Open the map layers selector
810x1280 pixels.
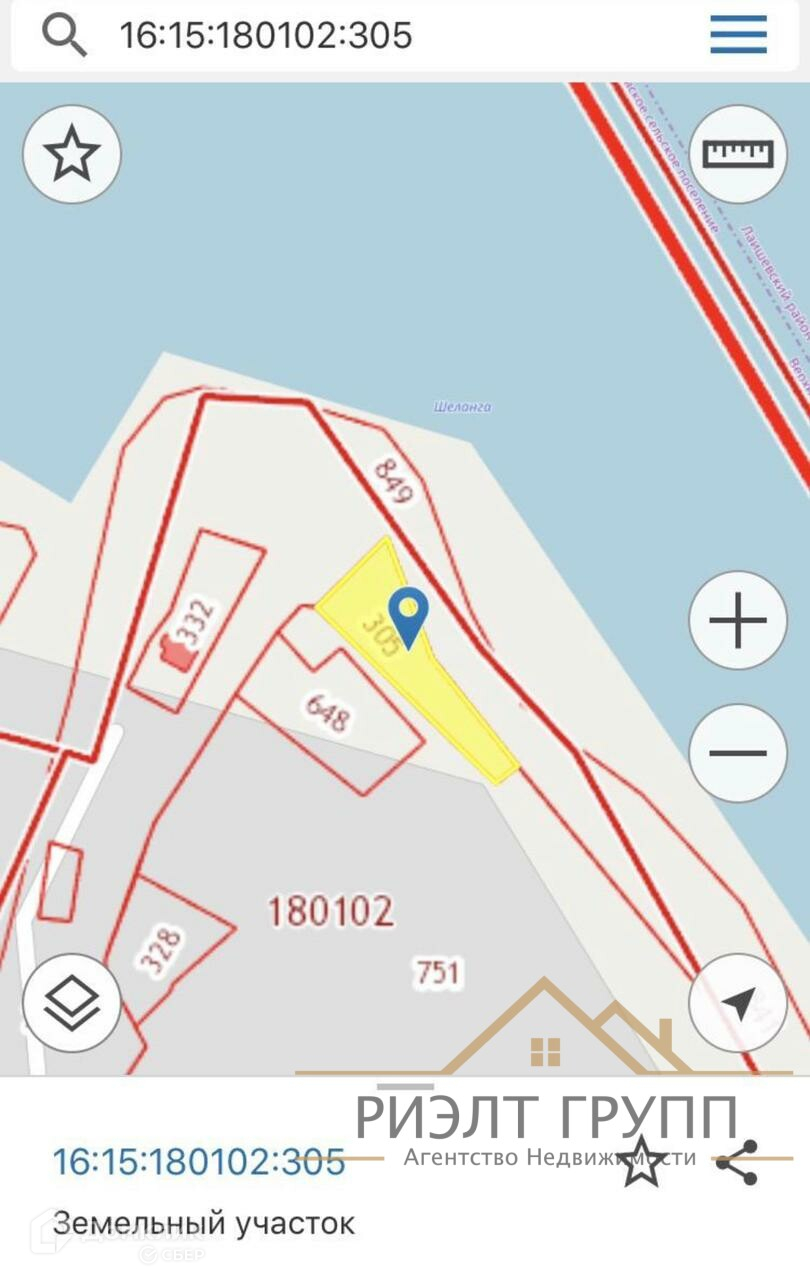(72, 1002)
